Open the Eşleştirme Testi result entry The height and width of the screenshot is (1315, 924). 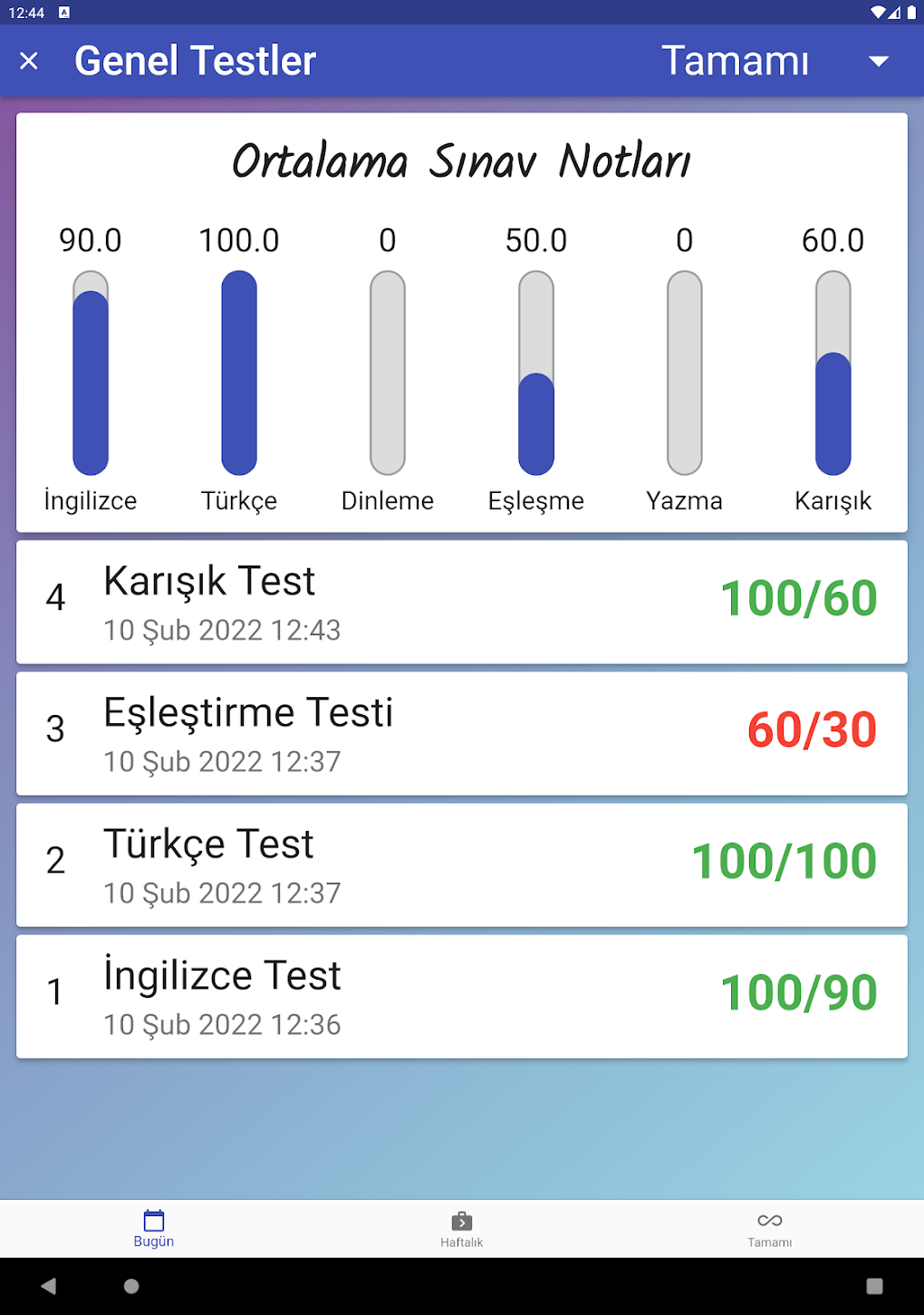pyautogui.click(x=462, y=733)
